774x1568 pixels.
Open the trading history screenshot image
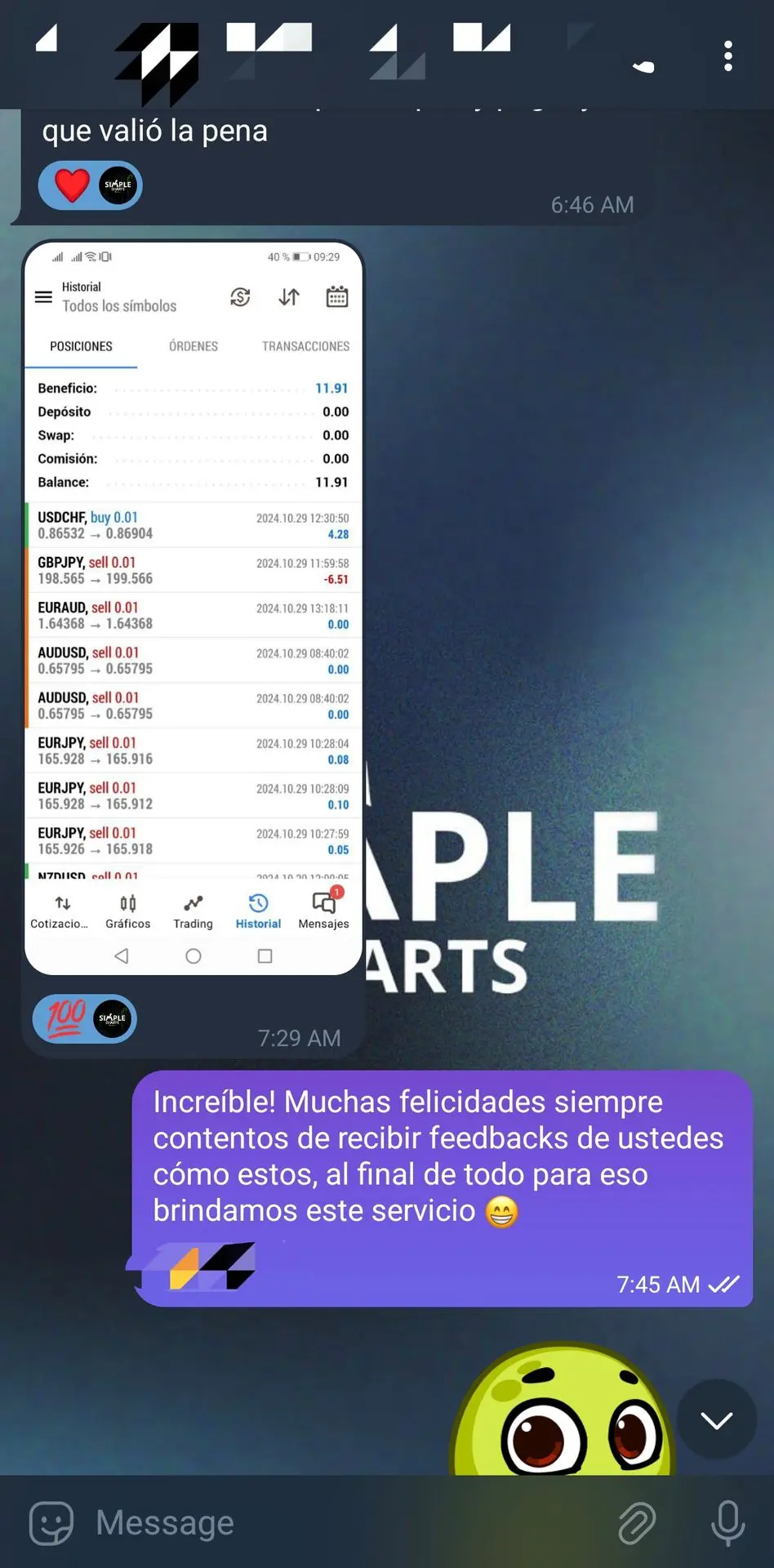click(x=193, y=608)
